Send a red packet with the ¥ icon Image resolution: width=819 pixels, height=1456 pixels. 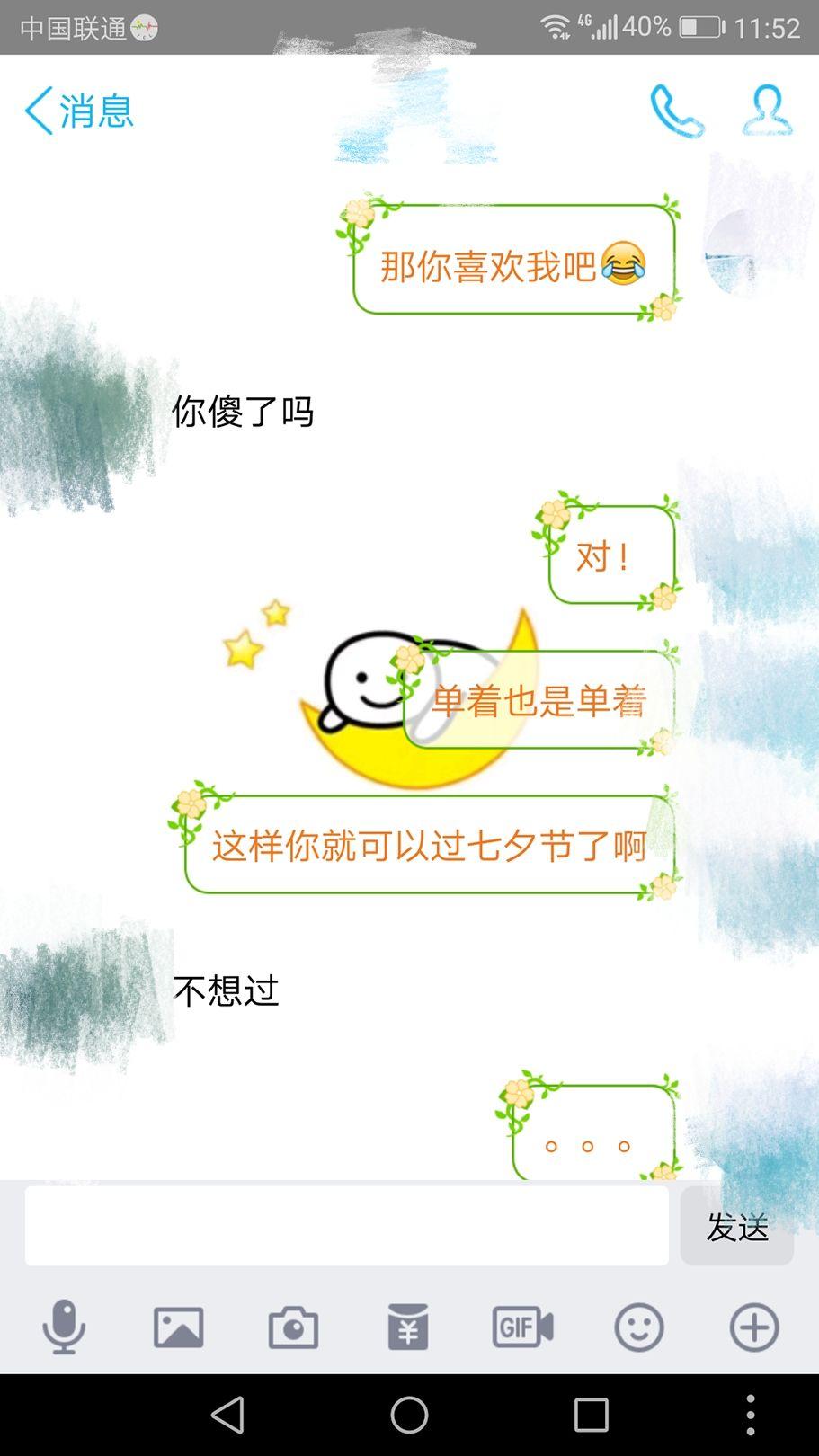pos(408,1327)
